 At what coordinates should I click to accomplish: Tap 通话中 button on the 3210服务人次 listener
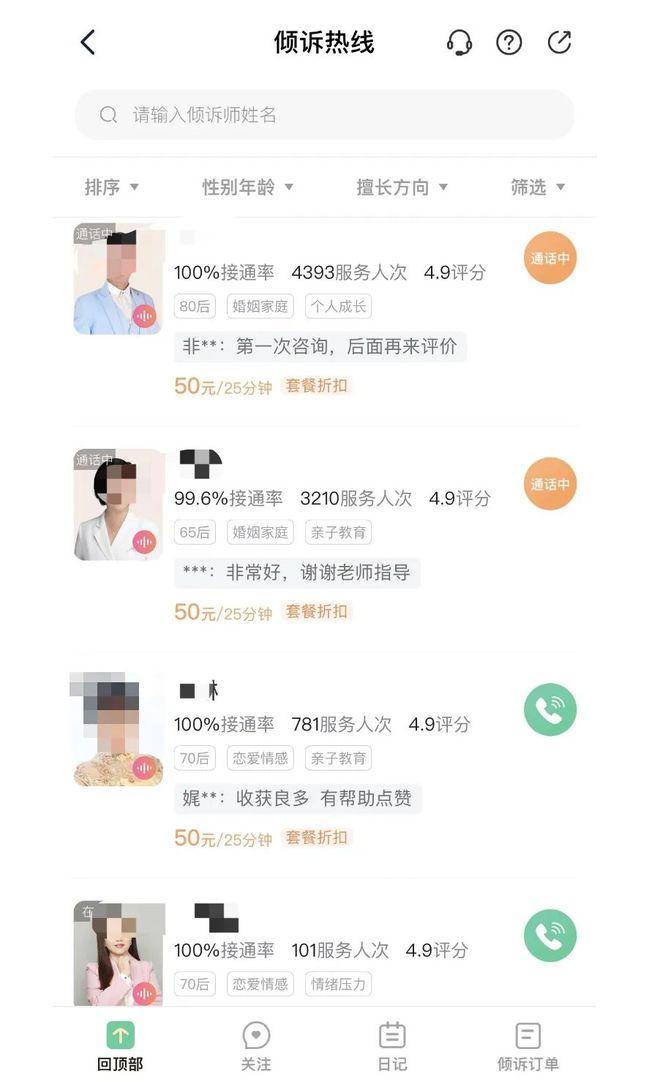(x=550, y=484)
